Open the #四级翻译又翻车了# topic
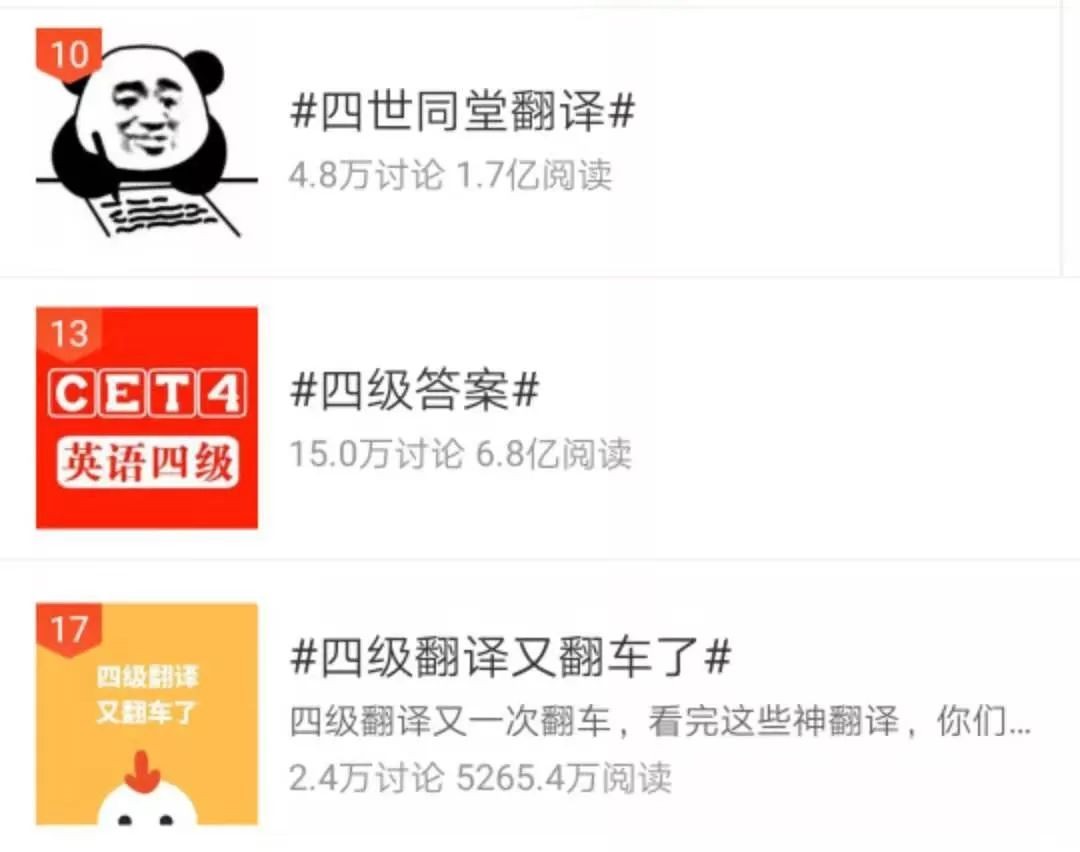 510,657
